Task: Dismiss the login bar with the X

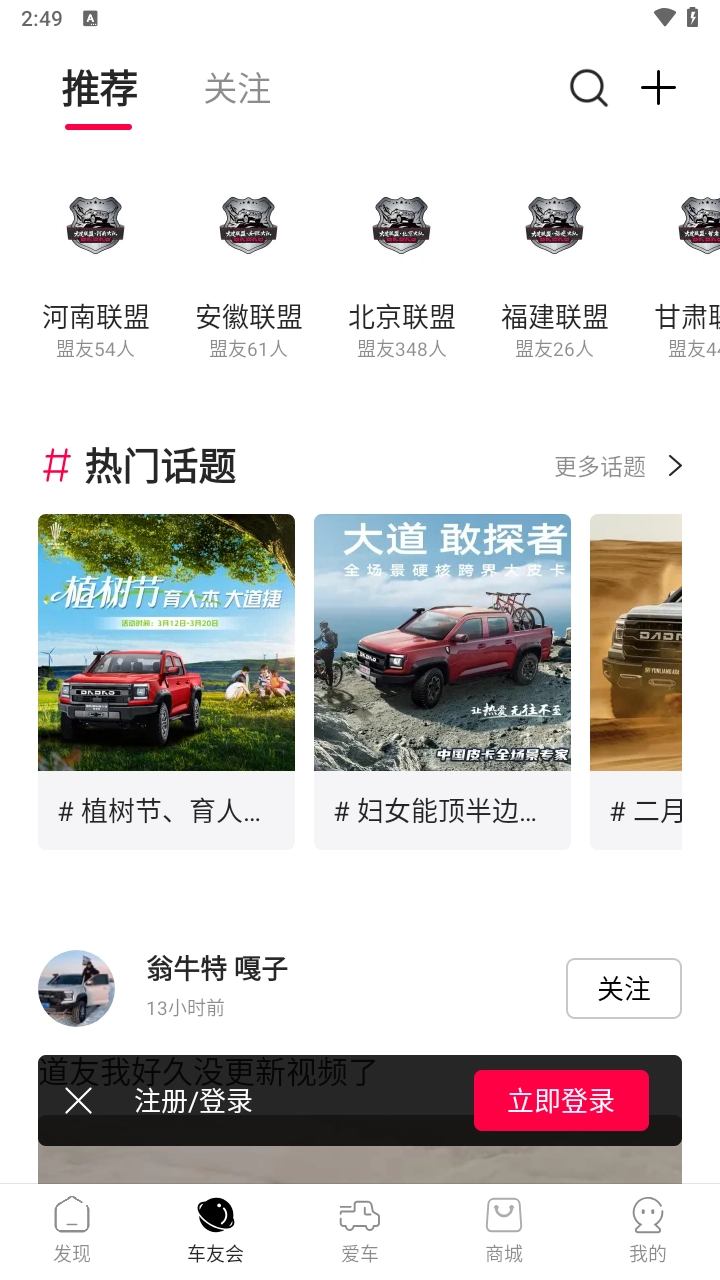Action: tap(78, 1101)
